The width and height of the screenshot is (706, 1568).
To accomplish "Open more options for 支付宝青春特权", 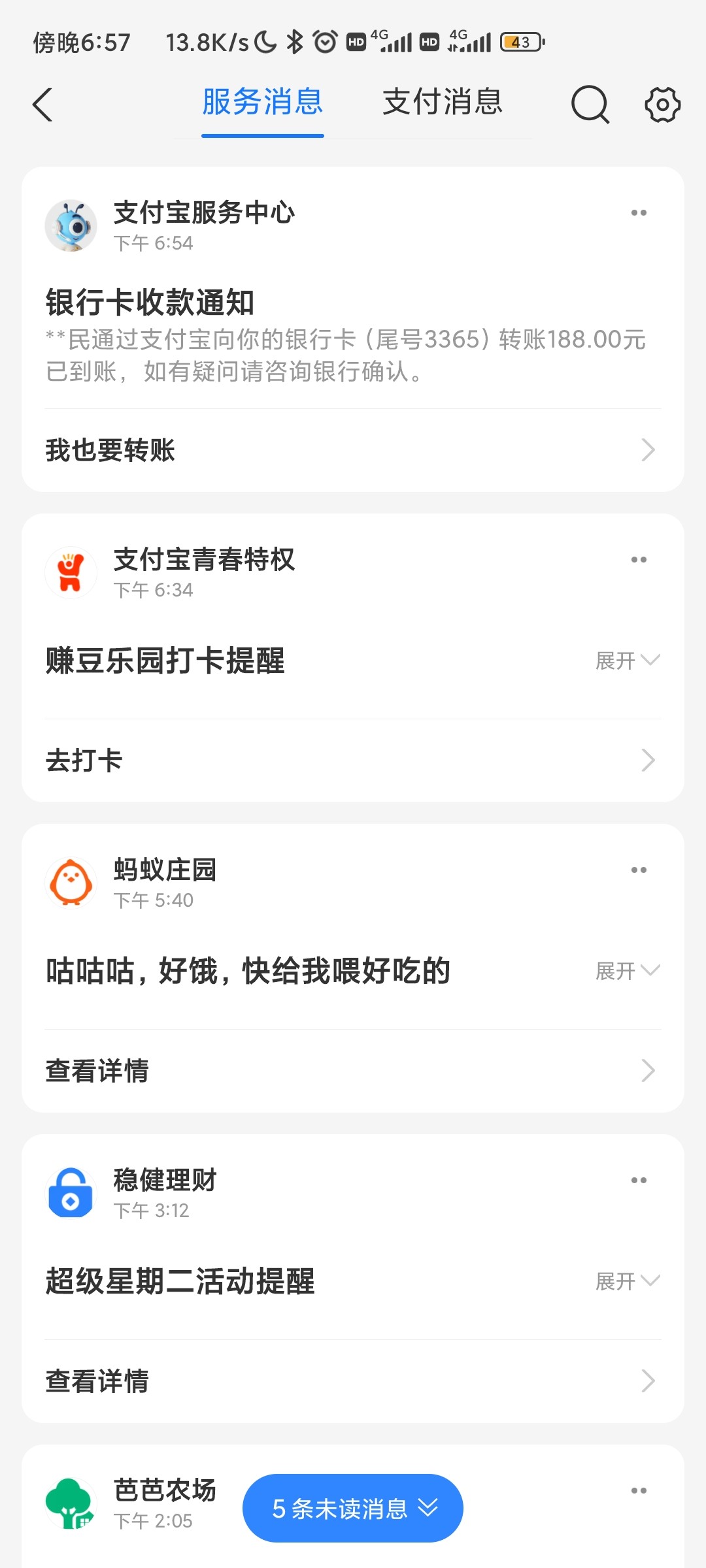I will 639,560.
